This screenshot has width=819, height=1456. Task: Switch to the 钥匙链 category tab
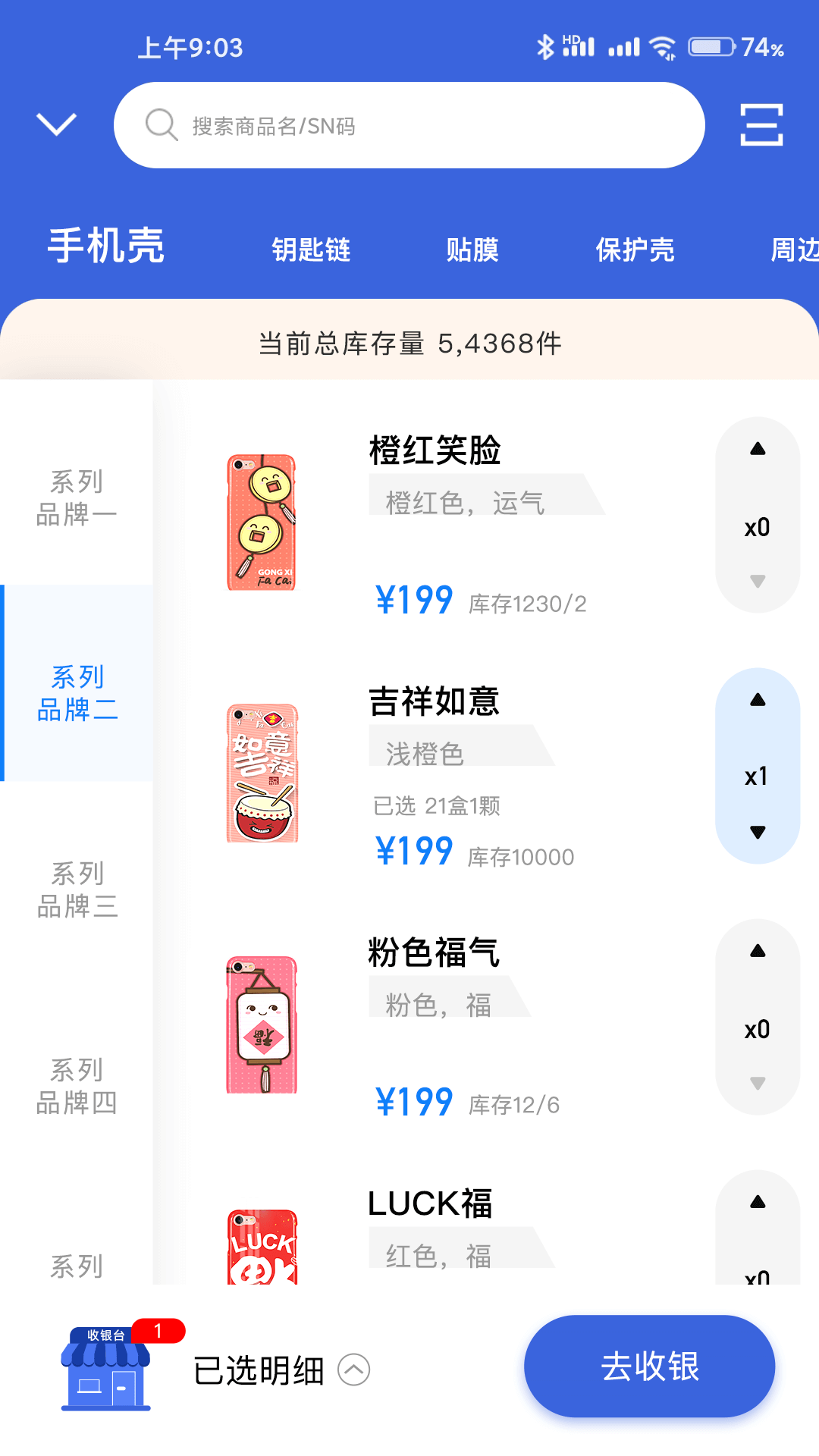click(x=311, y=249)
